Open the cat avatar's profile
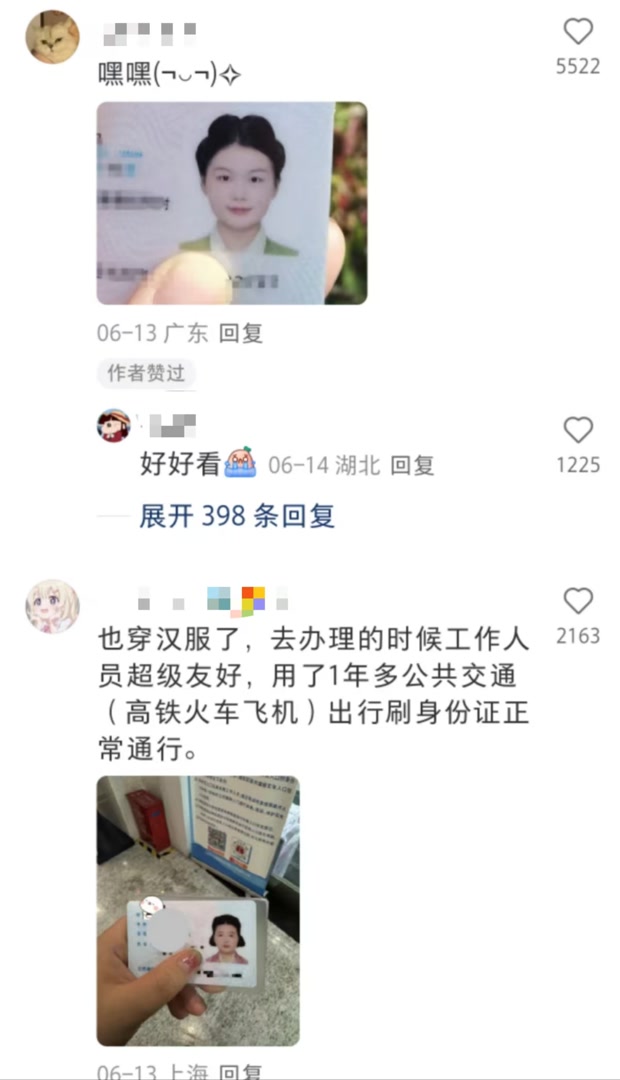 click(x=52, y=37)
